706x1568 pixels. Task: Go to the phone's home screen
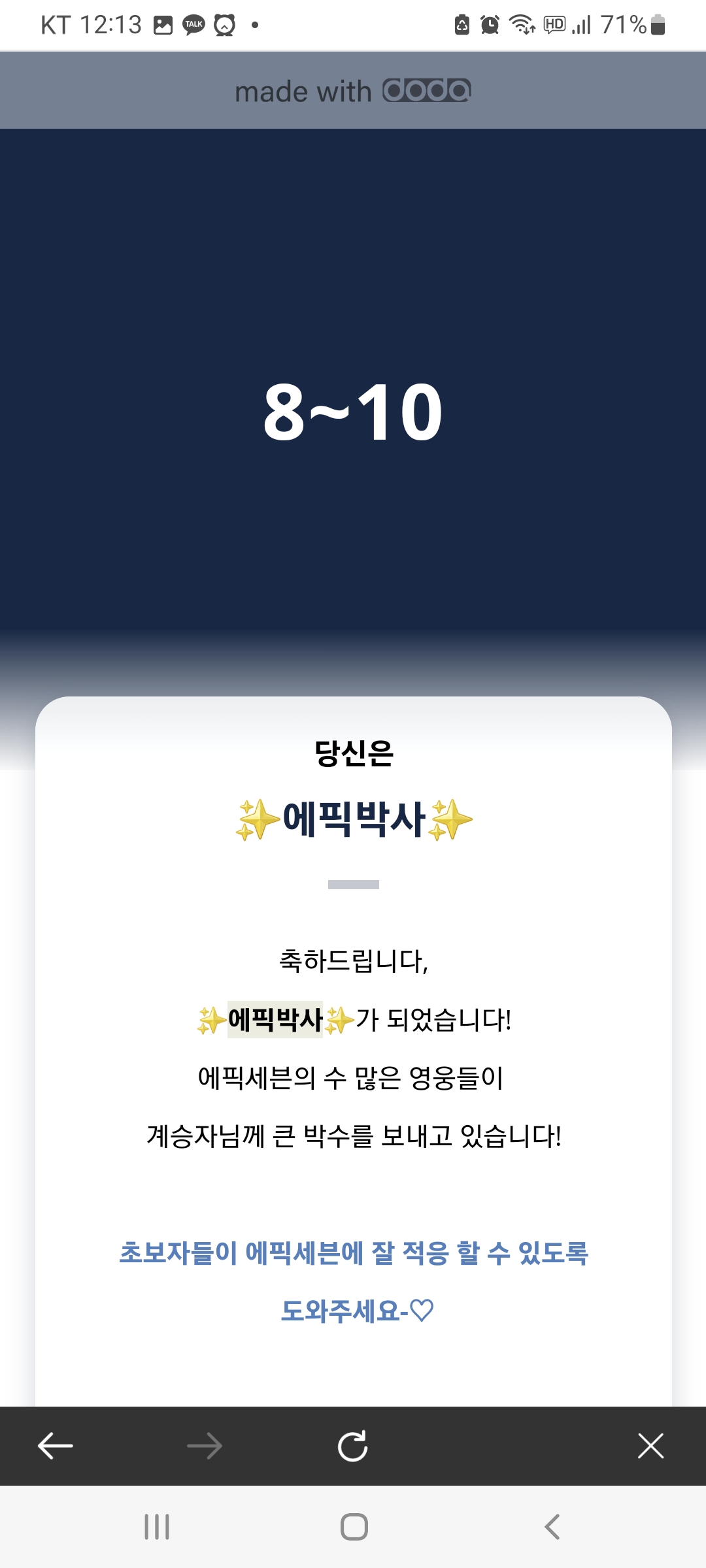click(354, 1527)
